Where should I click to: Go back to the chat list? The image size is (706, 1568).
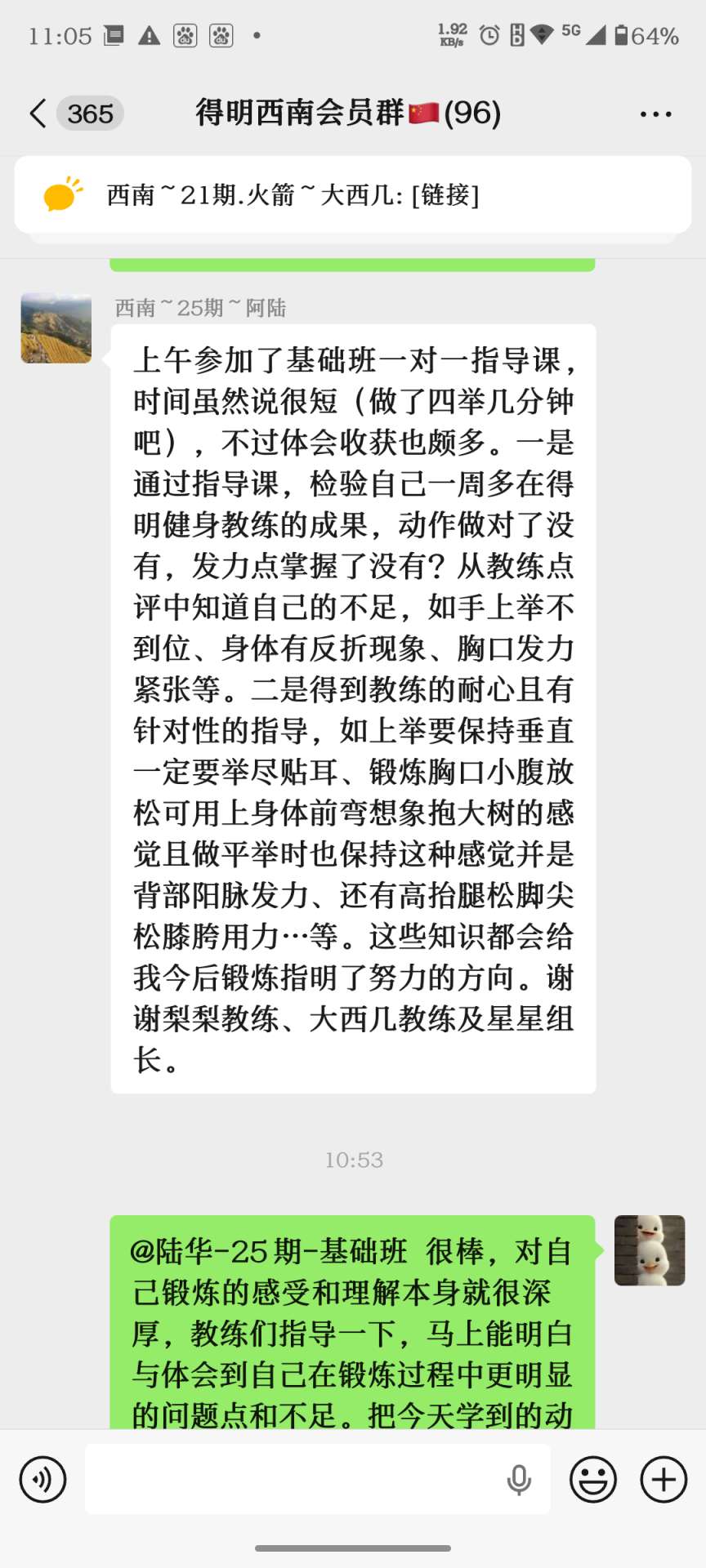[x=38, y=114]
